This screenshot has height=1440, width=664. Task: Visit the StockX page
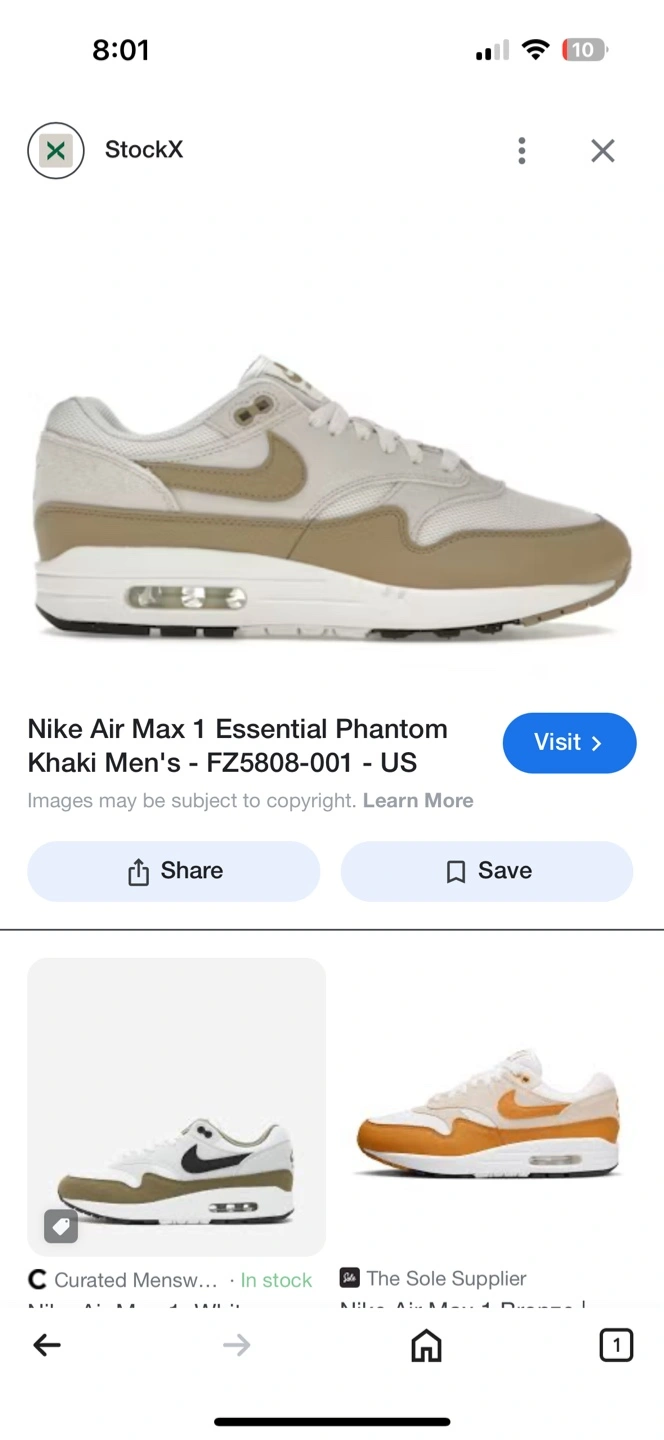pyautogui.click(x=569, y=743)
